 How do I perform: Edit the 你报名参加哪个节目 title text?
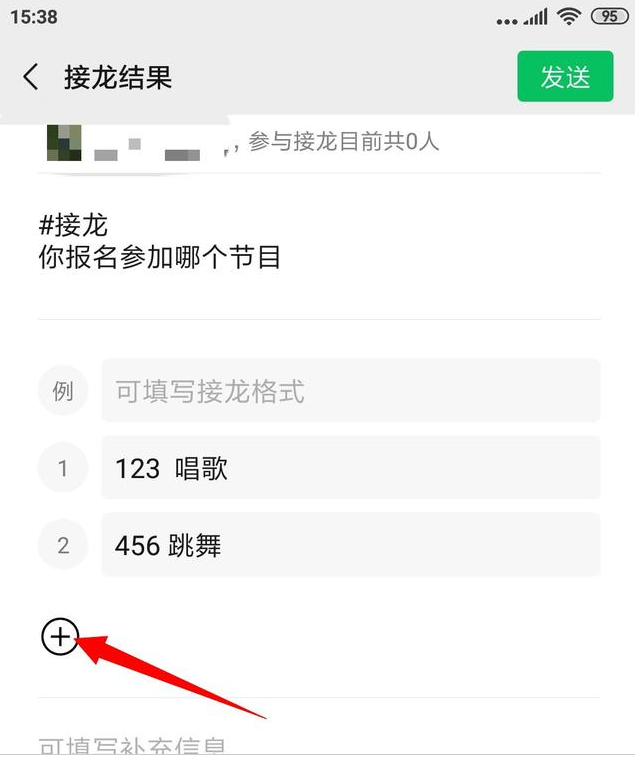tap(160, 258)
